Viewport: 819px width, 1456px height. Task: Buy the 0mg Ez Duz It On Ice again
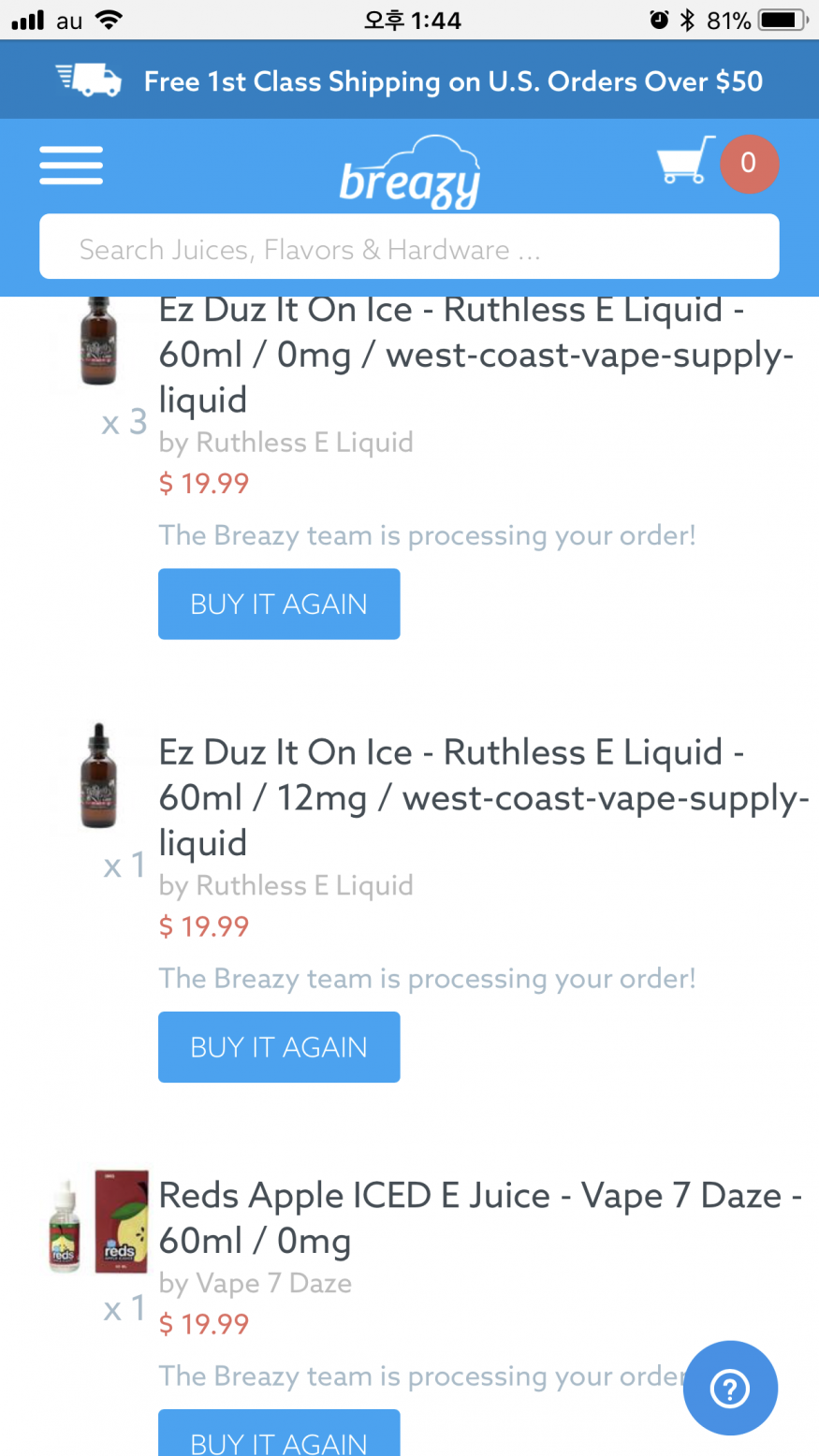pyautogui.click(x=279, y=604)
